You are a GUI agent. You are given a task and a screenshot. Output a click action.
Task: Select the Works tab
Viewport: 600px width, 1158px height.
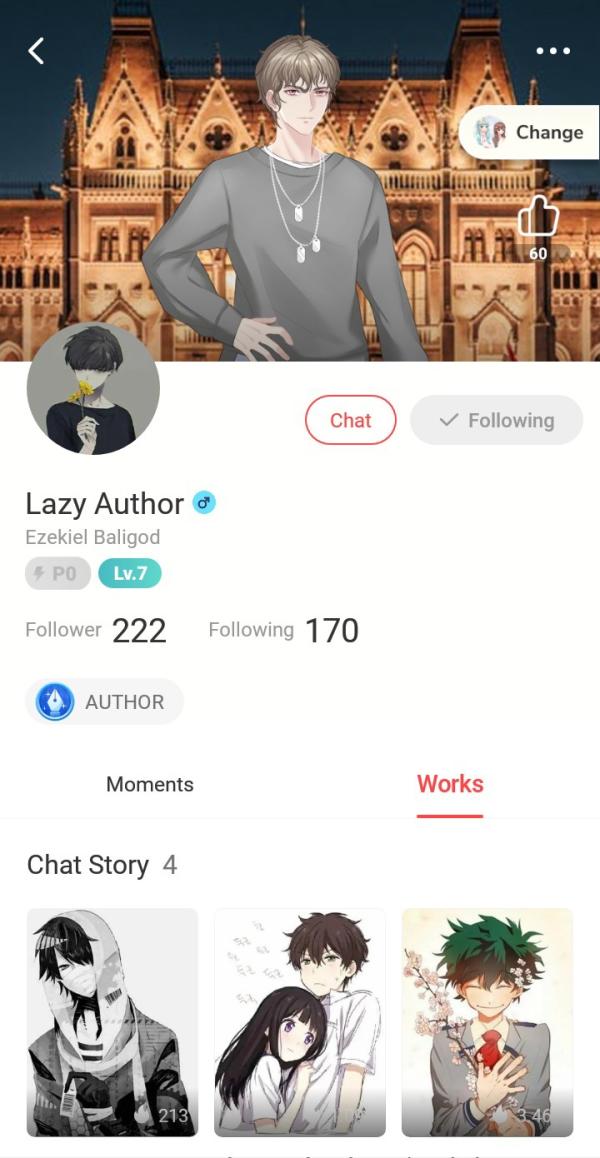(450, 784)
